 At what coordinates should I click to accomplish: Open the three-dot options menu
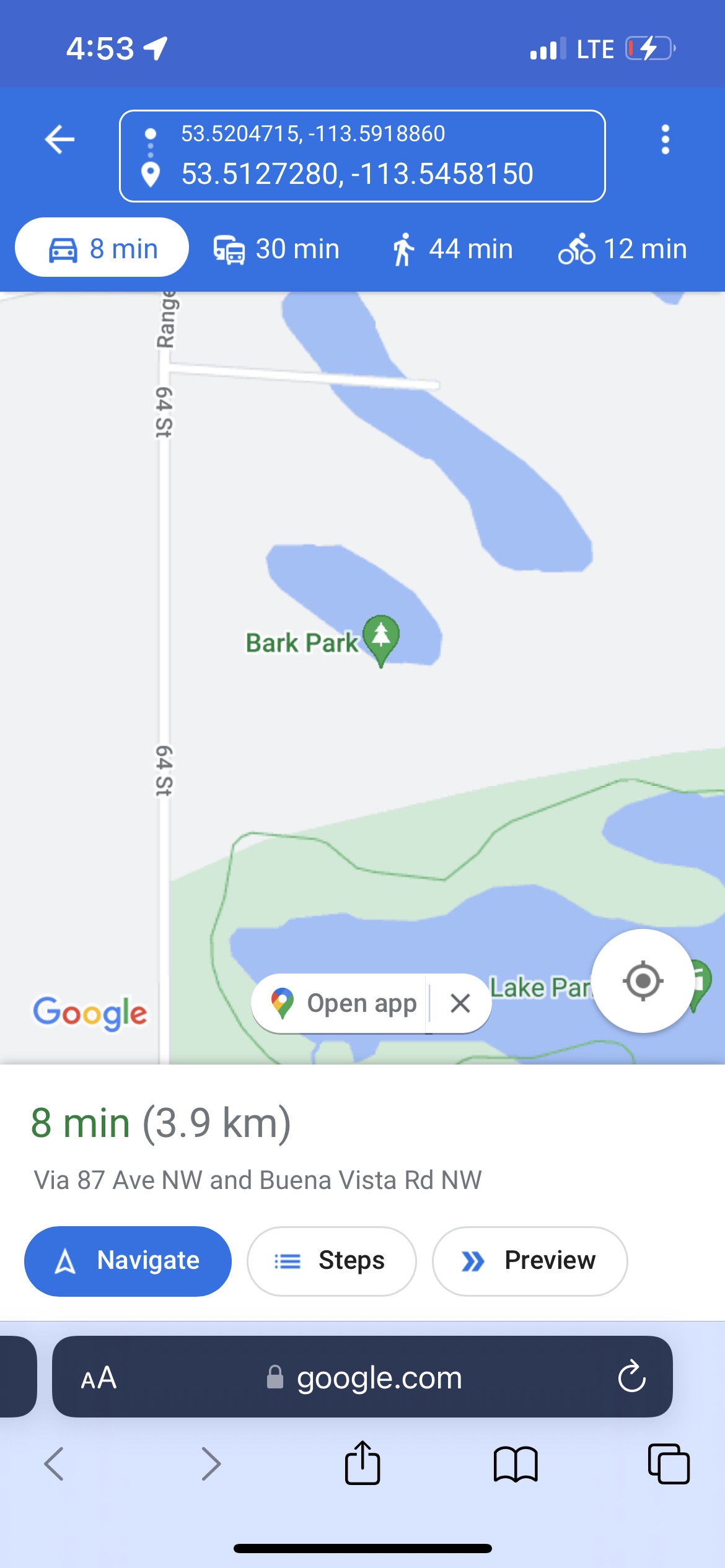[x=665, y=139]
